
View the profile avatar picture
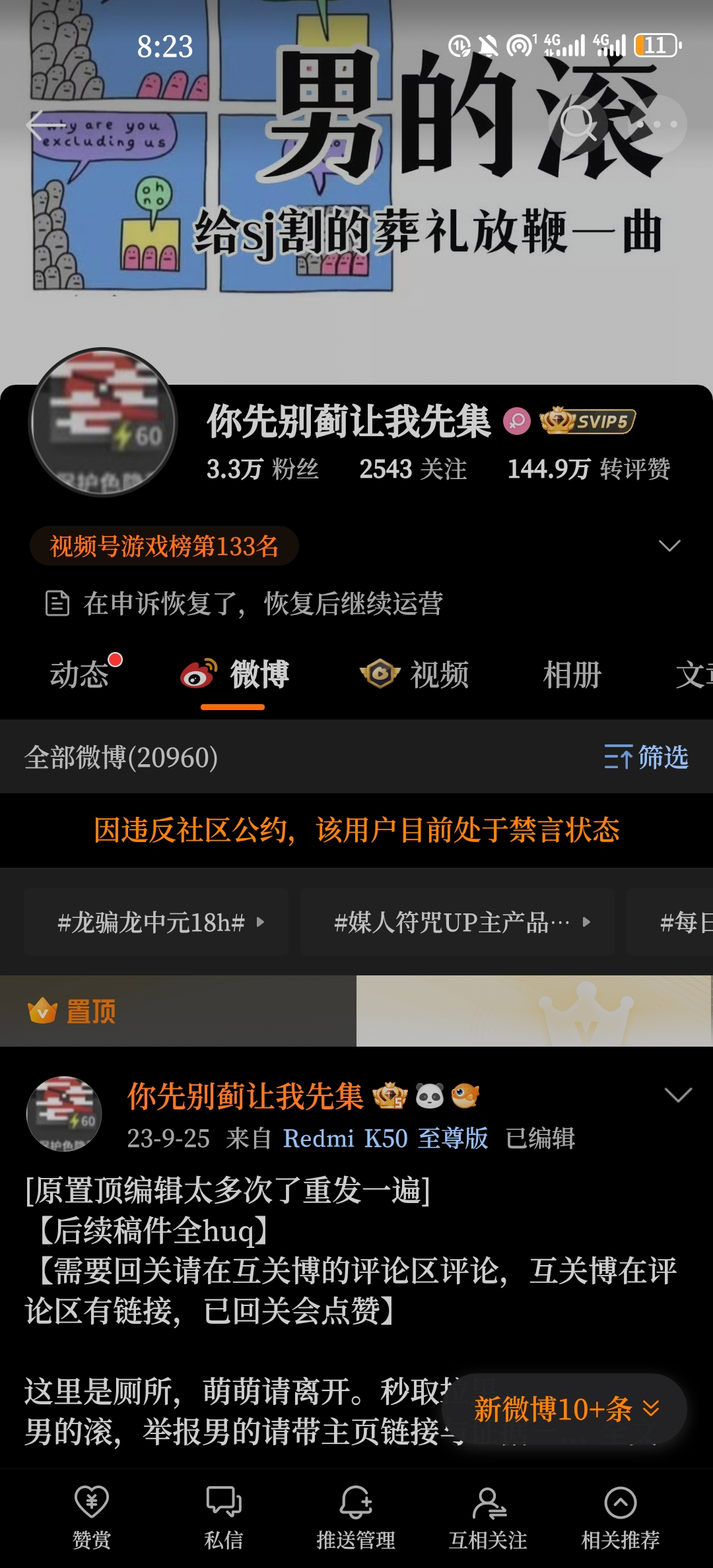click(x=103, y=422)
